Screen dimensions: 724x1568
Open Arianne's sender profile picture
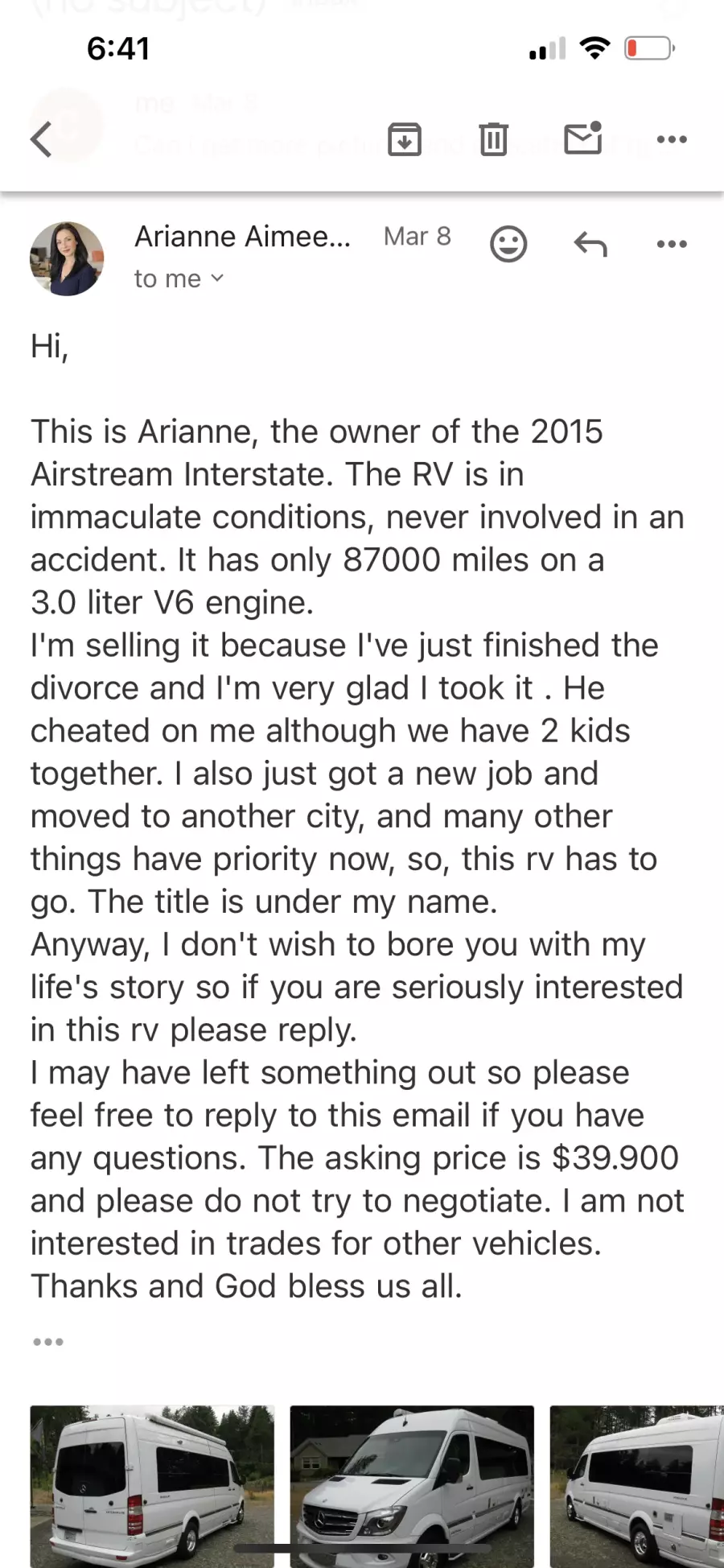point(67,258)
